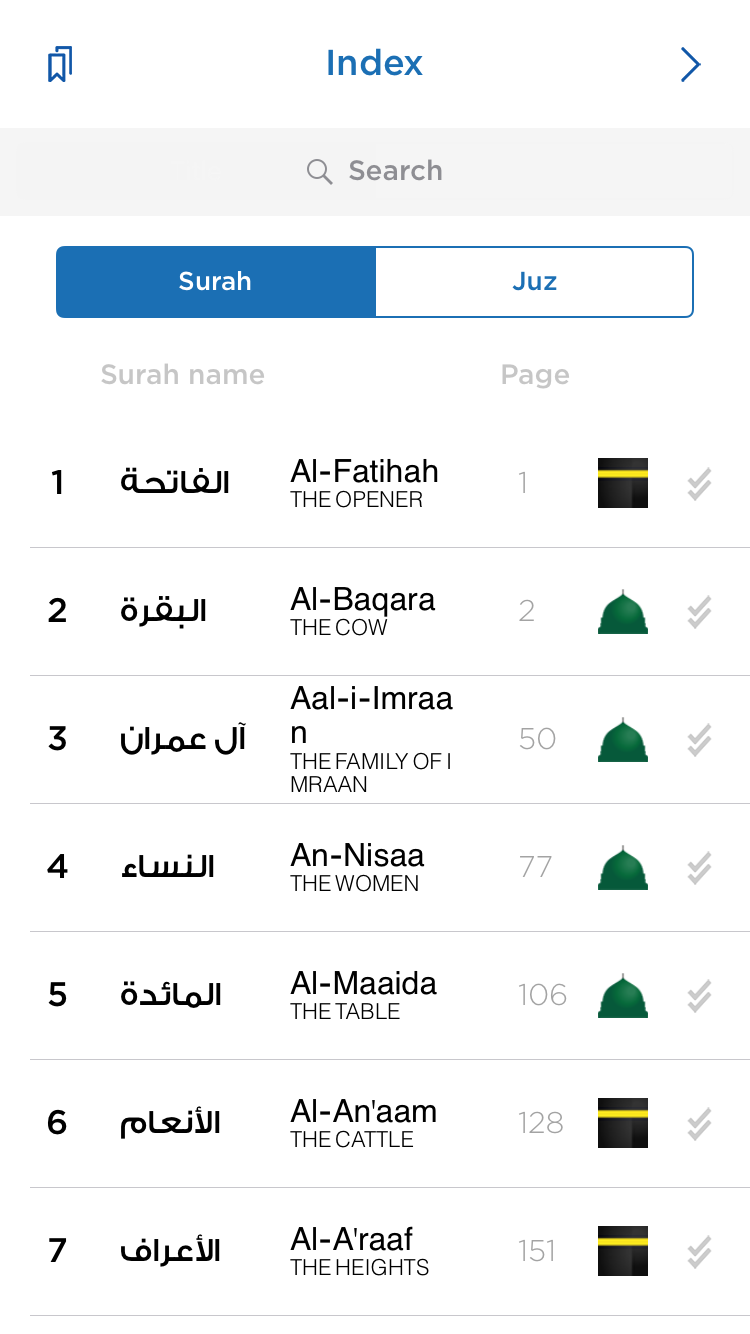Click the green mosque icon beside Al-Baqara
The height and width of the screenshot is (1334, 750).
pos(622,611)
